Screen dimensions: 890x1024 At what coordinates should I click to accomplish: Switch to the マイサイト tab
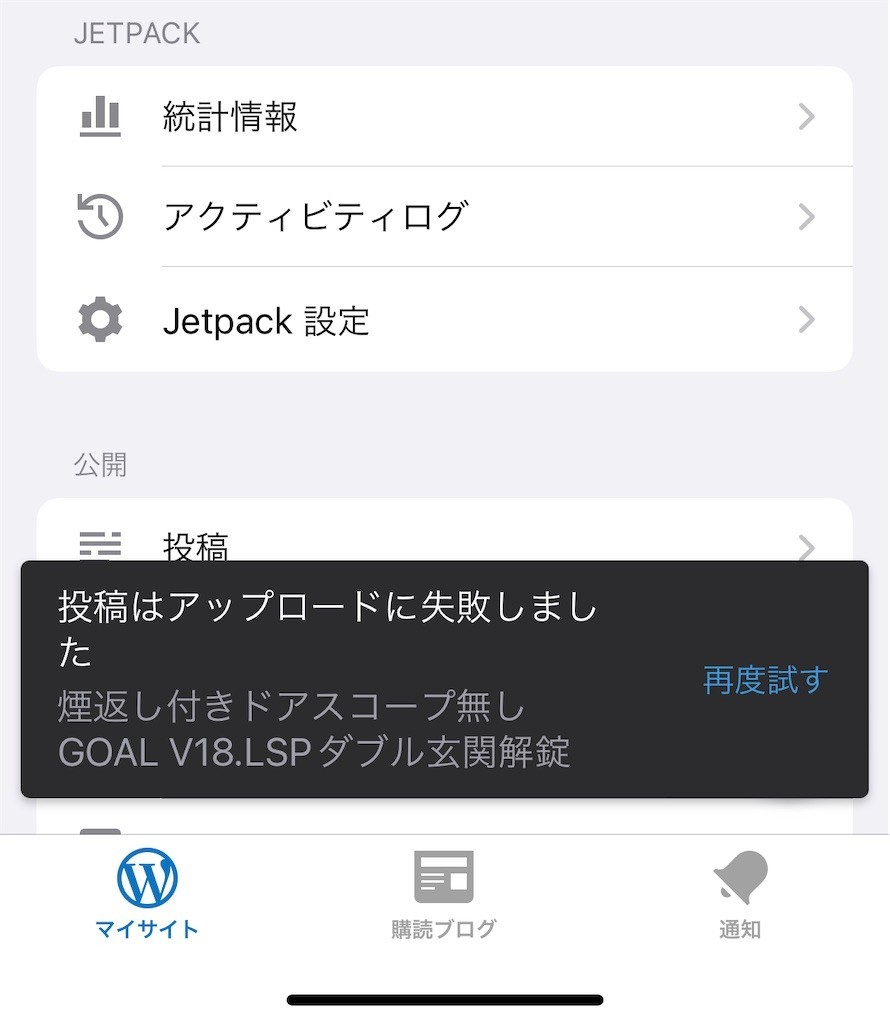[x=146, y=895]
